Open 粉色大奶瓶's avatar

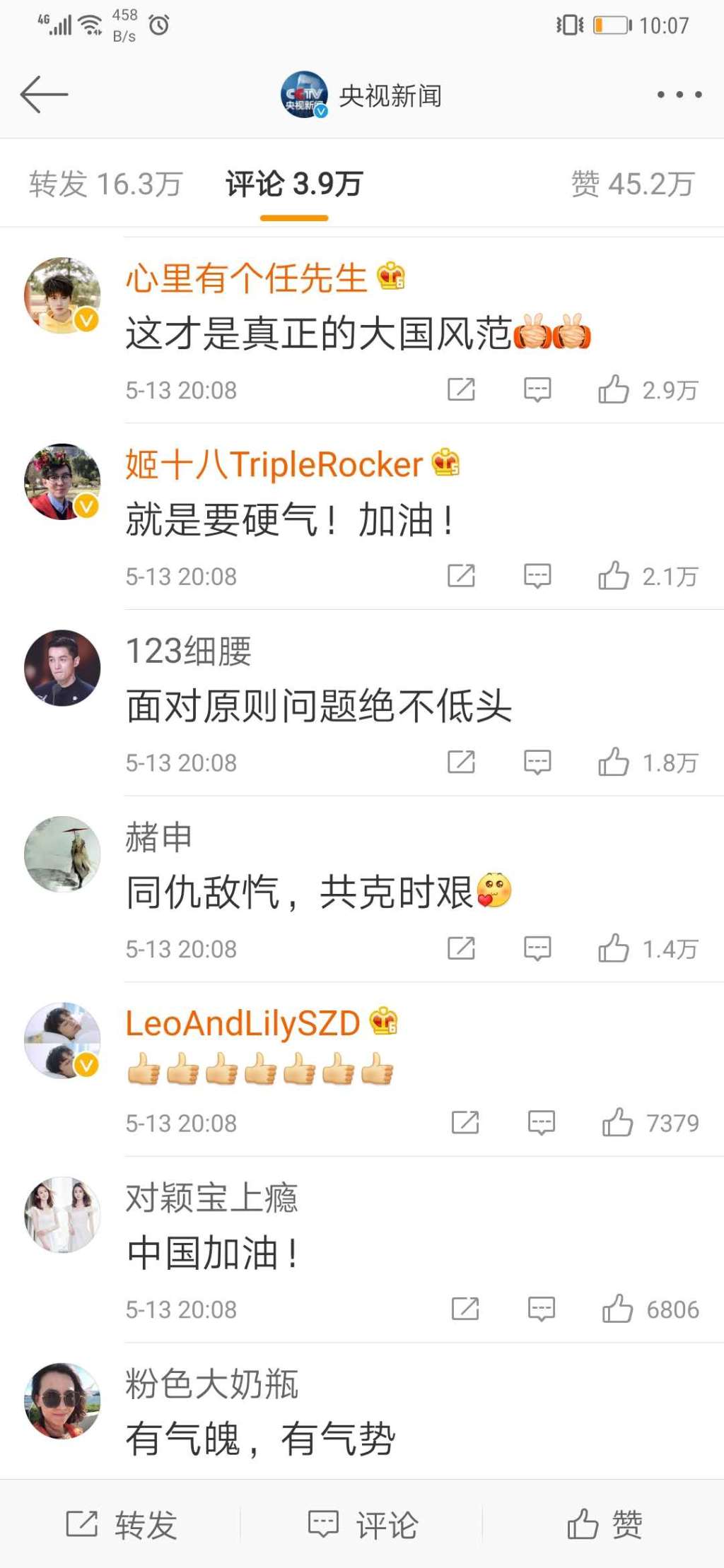coord(62,1401)
